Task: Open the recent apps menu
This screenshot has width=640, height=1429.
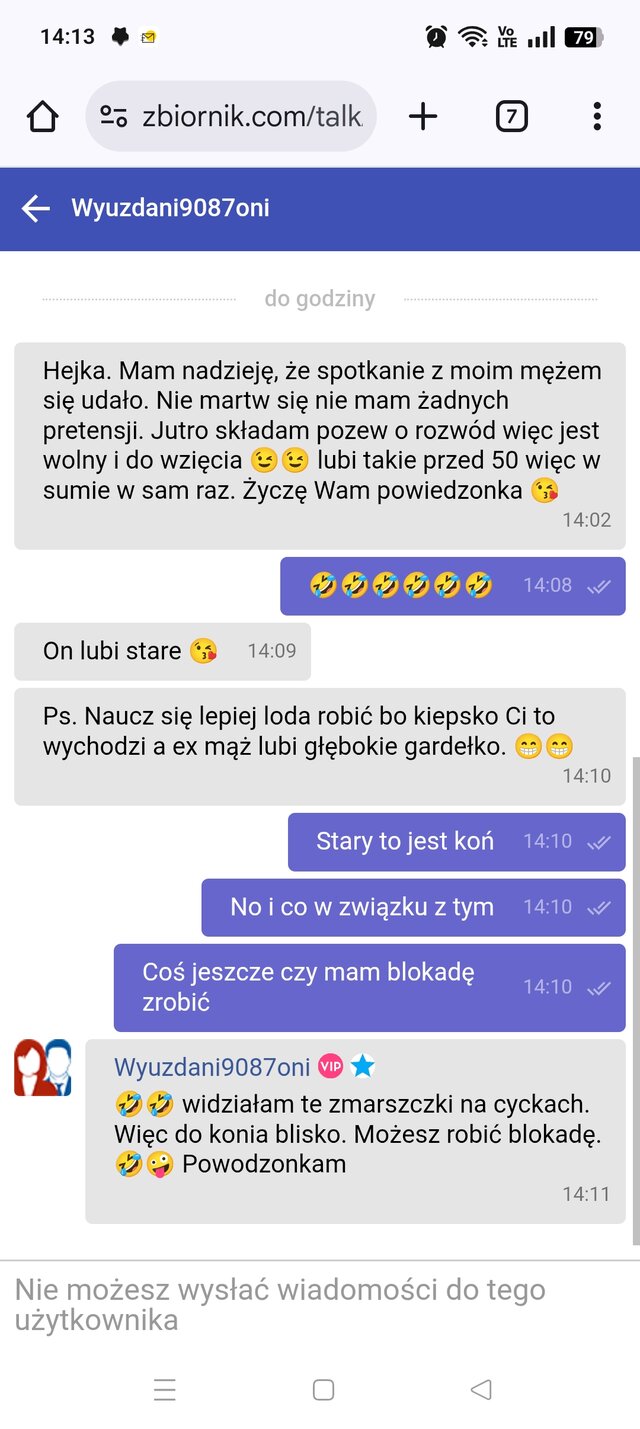Action: click(x=165, y=1389)
